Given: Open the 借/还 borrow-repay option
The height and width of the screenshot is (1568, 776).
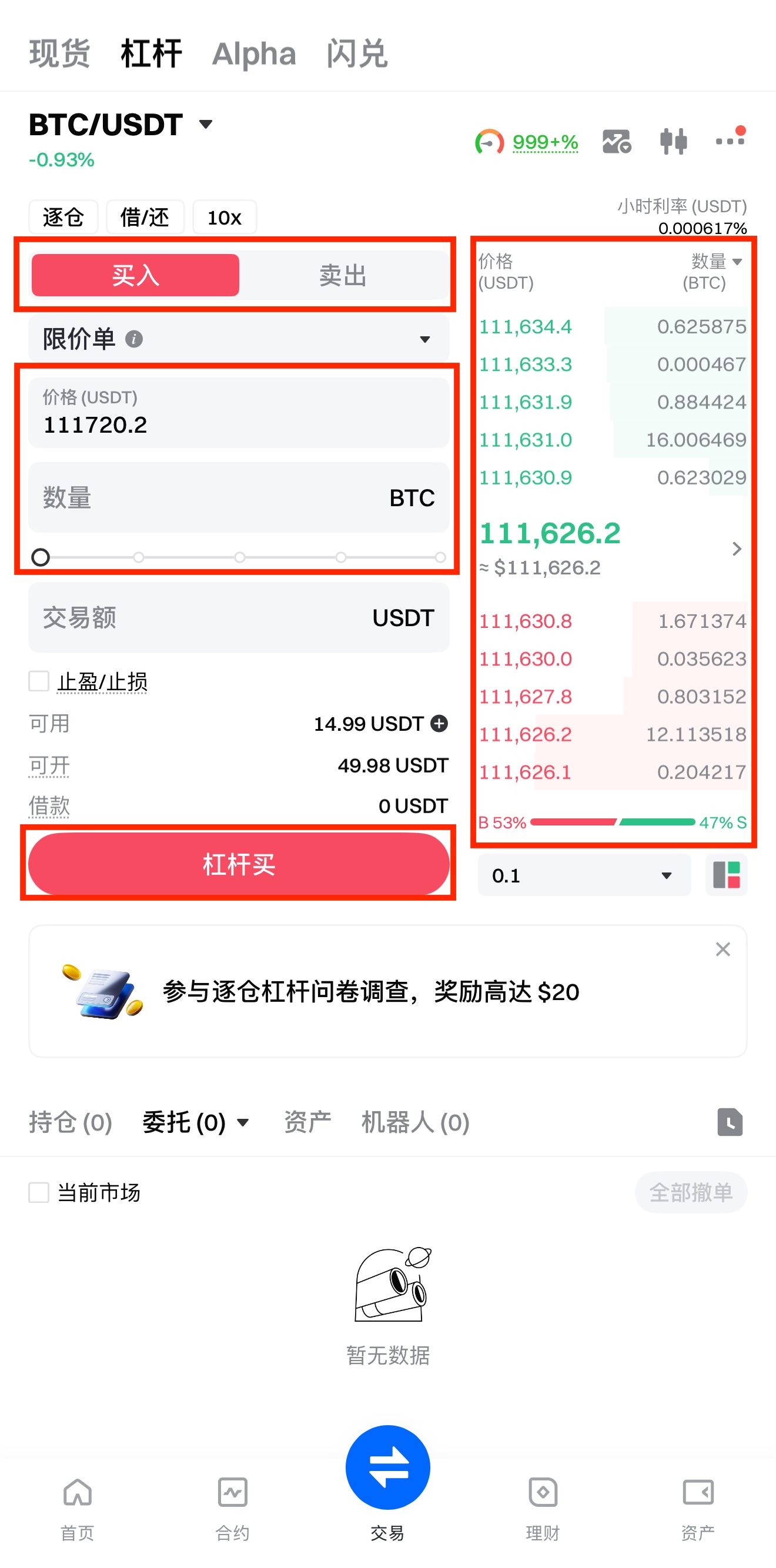Looking at the screenshot, I should [x=145, y=218].
